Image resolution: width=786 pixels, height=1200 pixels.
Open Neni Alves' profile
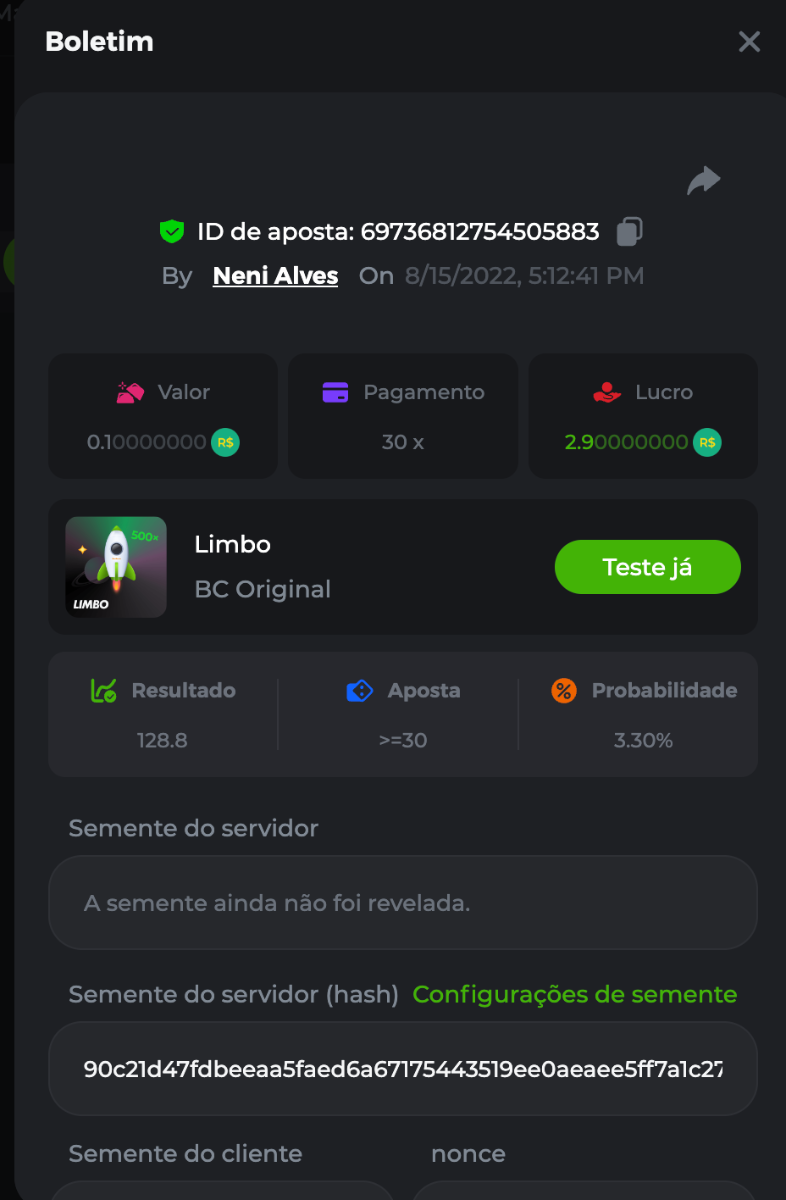click(275, 276)
